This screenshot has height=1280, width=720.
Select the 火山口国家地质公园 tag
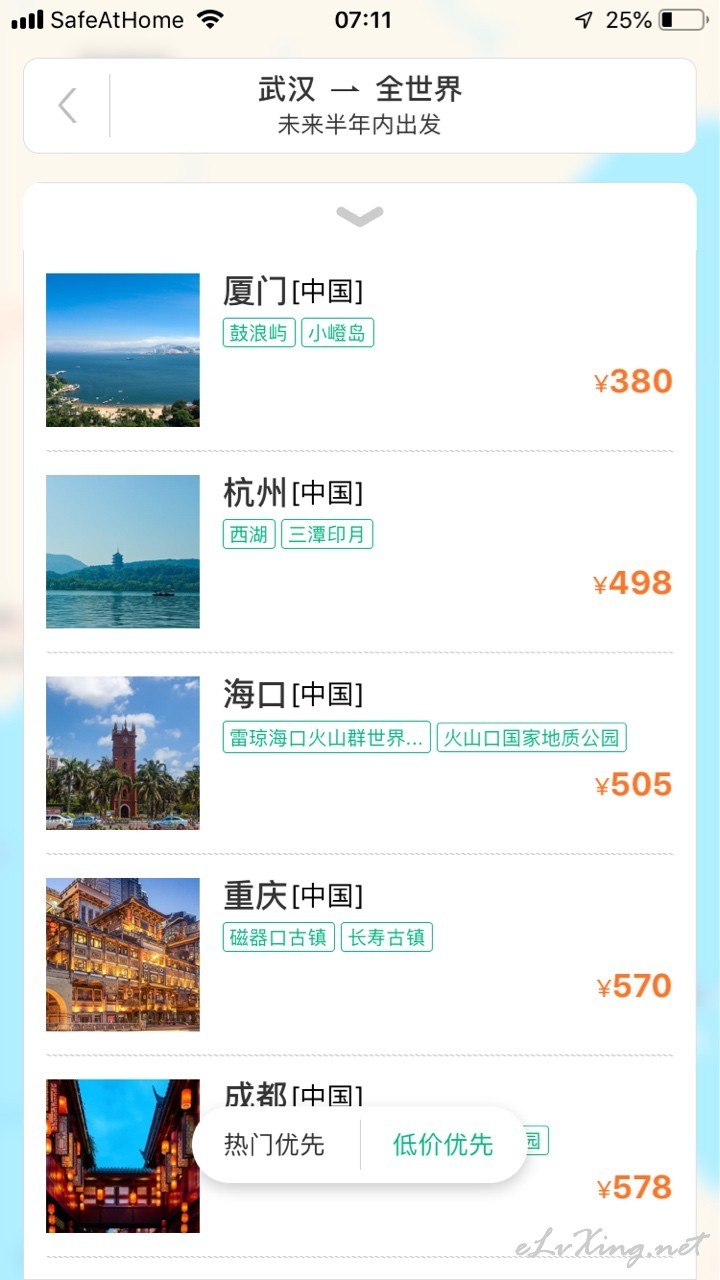(x=532, y=739)
